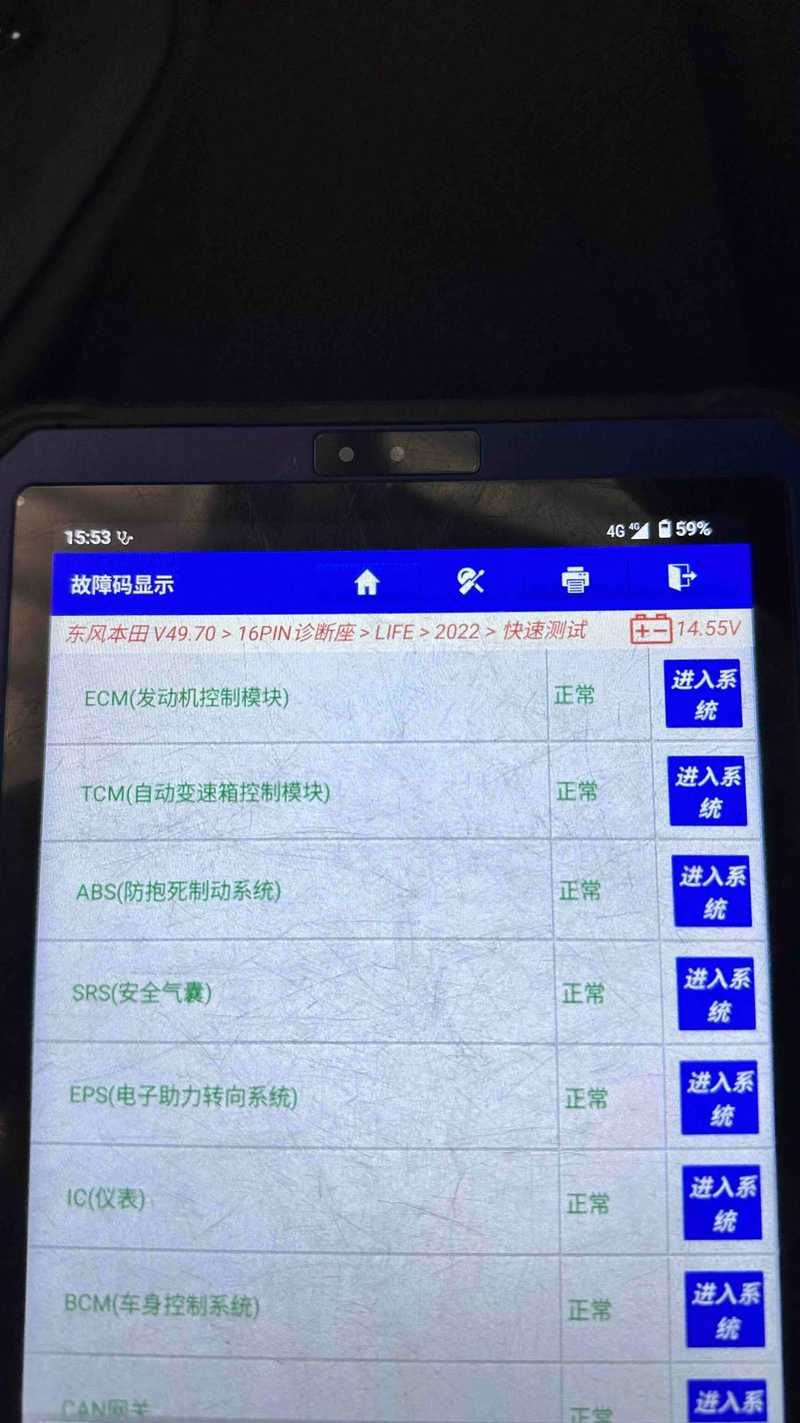Viewport: 800px width, 1423px height.
Task: Go to the home screen icon
Action: [367, 582]
